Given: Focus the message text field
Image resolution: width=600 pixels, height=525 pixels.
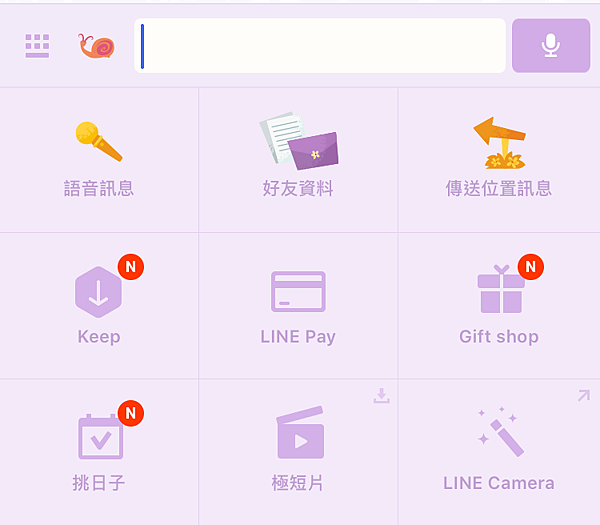Looking at the screenshot, I should coord(320,46).
